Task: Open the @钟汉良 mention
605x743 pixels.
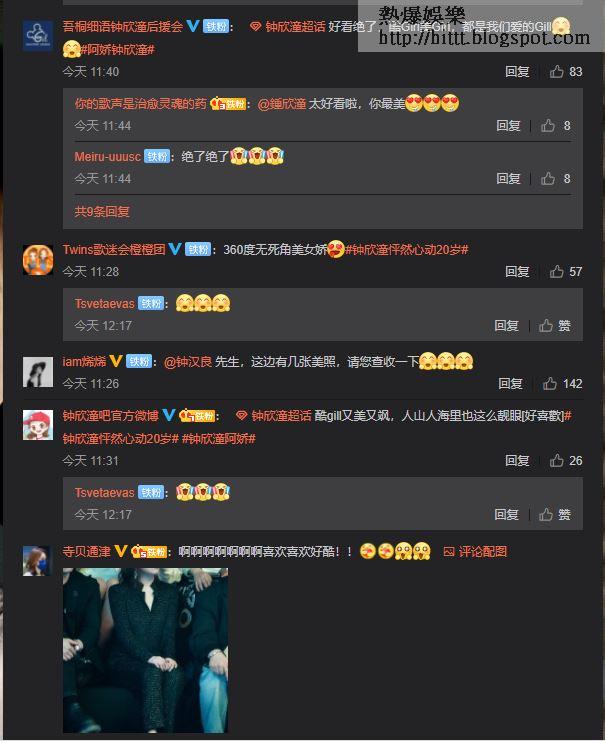Action: pyautogui.click(x=183, y=362)
